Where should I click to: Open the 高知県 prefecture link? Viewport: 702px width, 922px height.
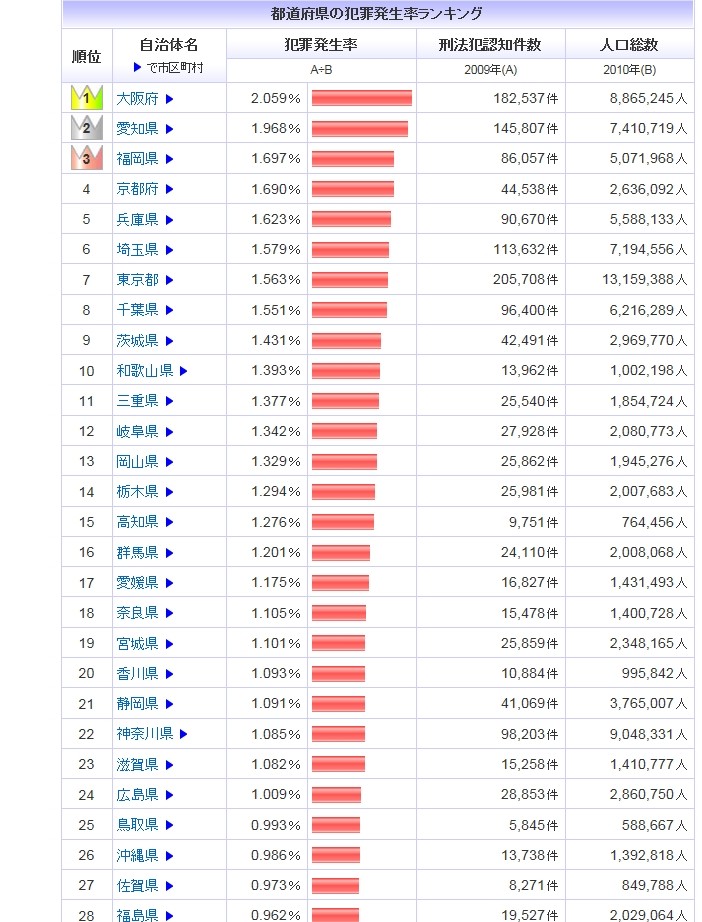[138, 522]
